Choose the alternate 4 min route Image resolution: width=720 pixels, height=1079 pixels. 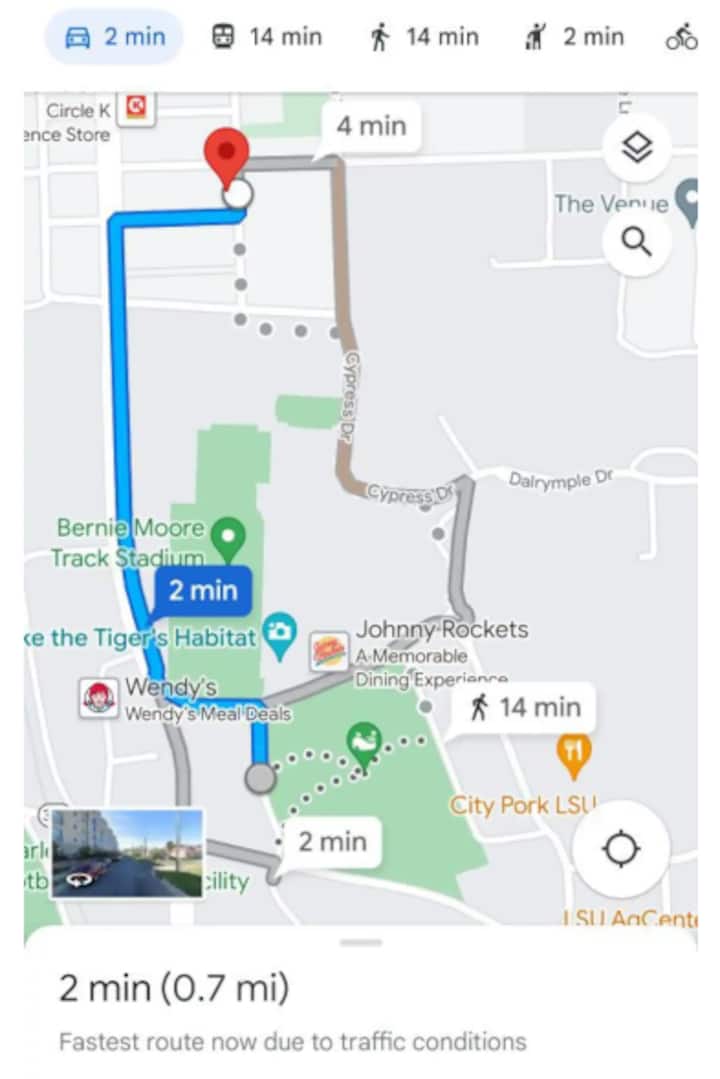tap(370, 127)
